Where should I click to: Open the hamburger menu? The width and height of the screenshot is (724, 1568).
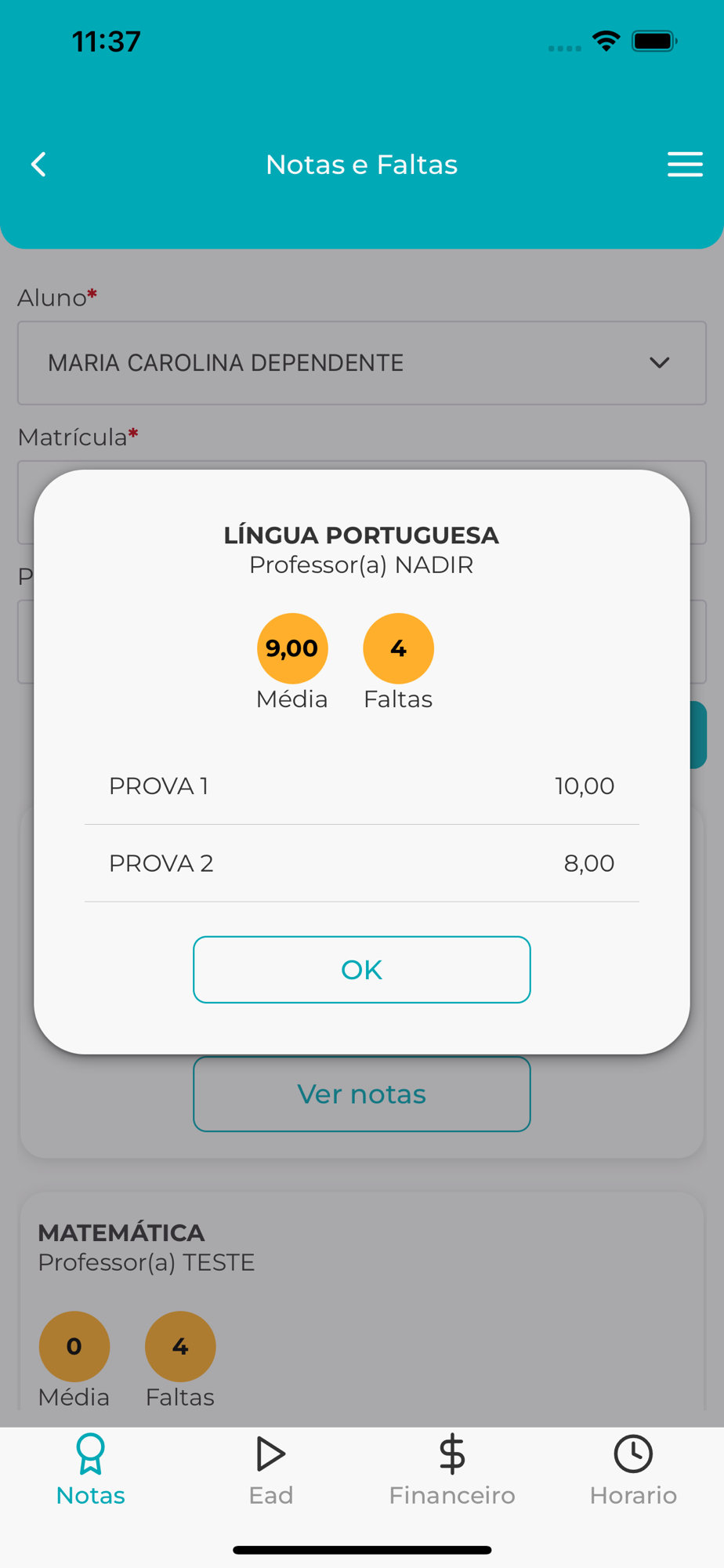point(684,165)
